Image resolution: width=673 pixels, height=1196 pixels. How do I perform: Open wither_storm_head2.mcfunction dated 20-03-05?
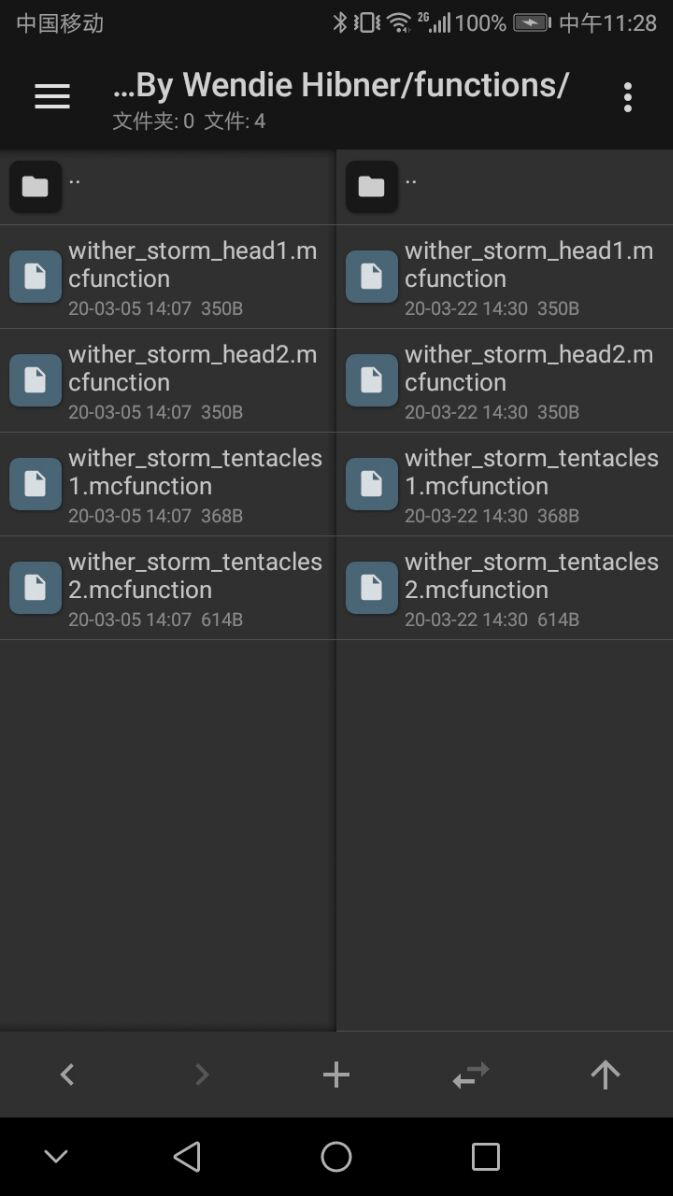click(167, 381)
